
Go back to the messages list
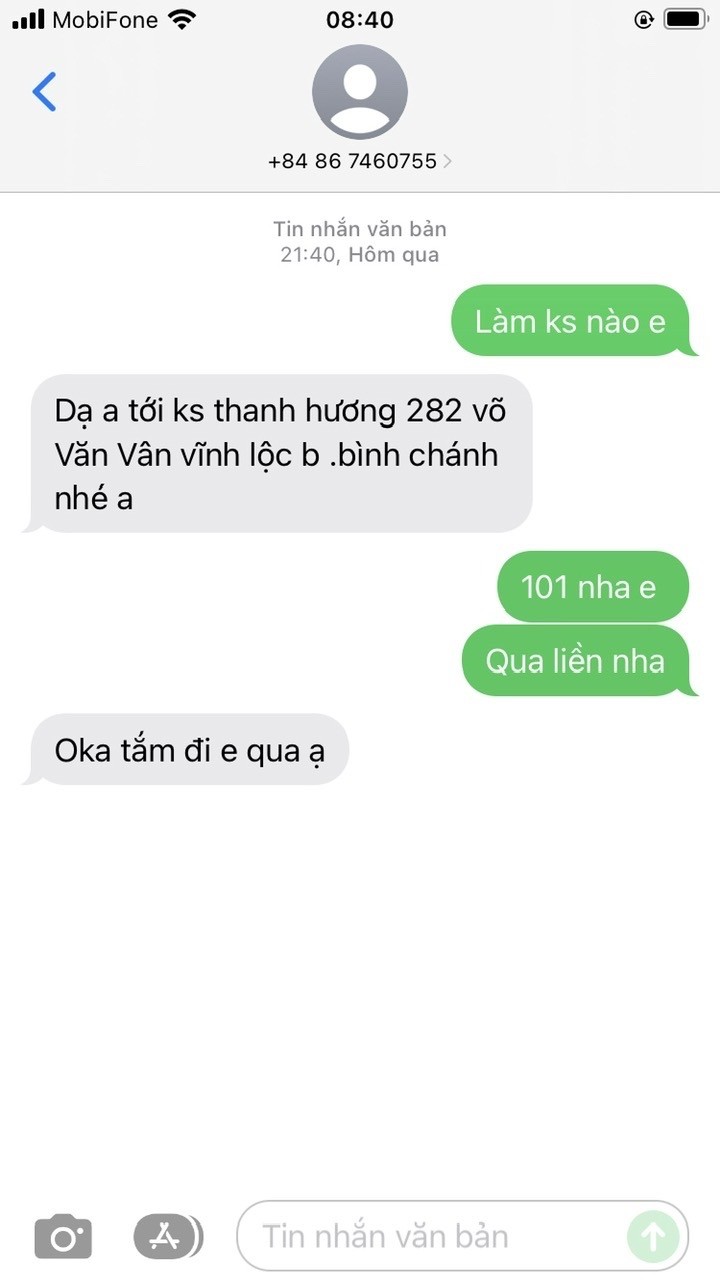pyautogui.click(x=45, y=92)
